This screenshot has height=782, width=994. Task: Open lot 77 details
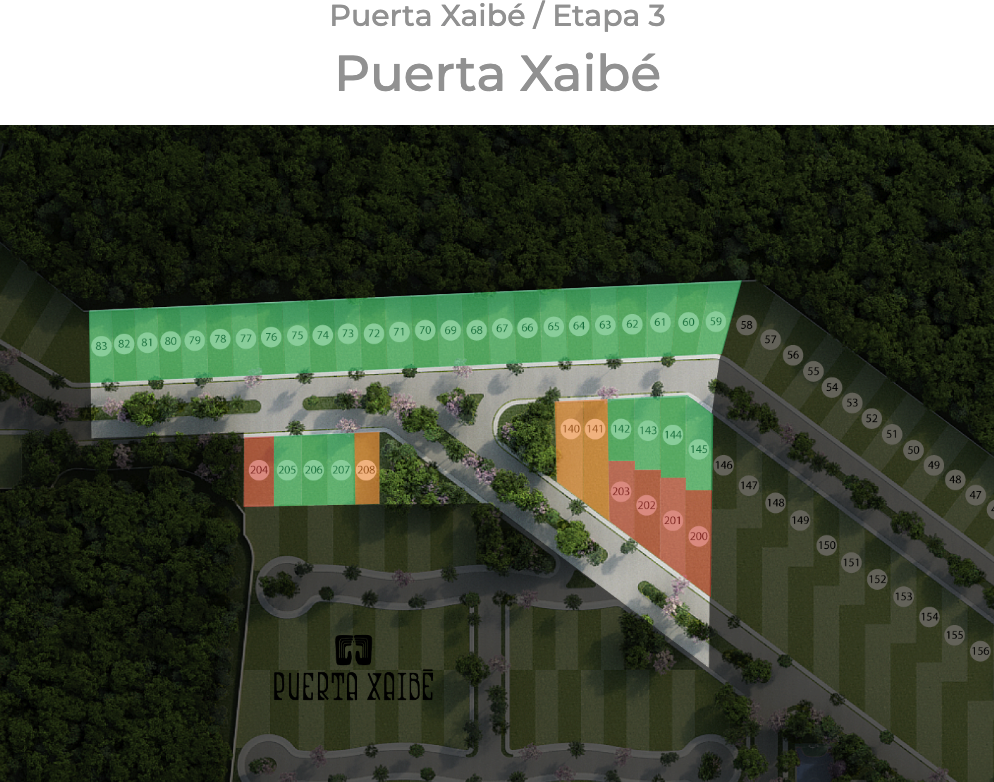click(x=246, y=338)
